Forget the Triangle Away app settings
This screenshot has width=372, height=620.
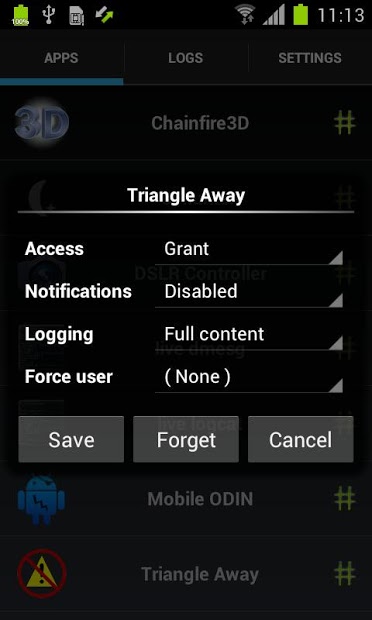[x=186, y=439]
